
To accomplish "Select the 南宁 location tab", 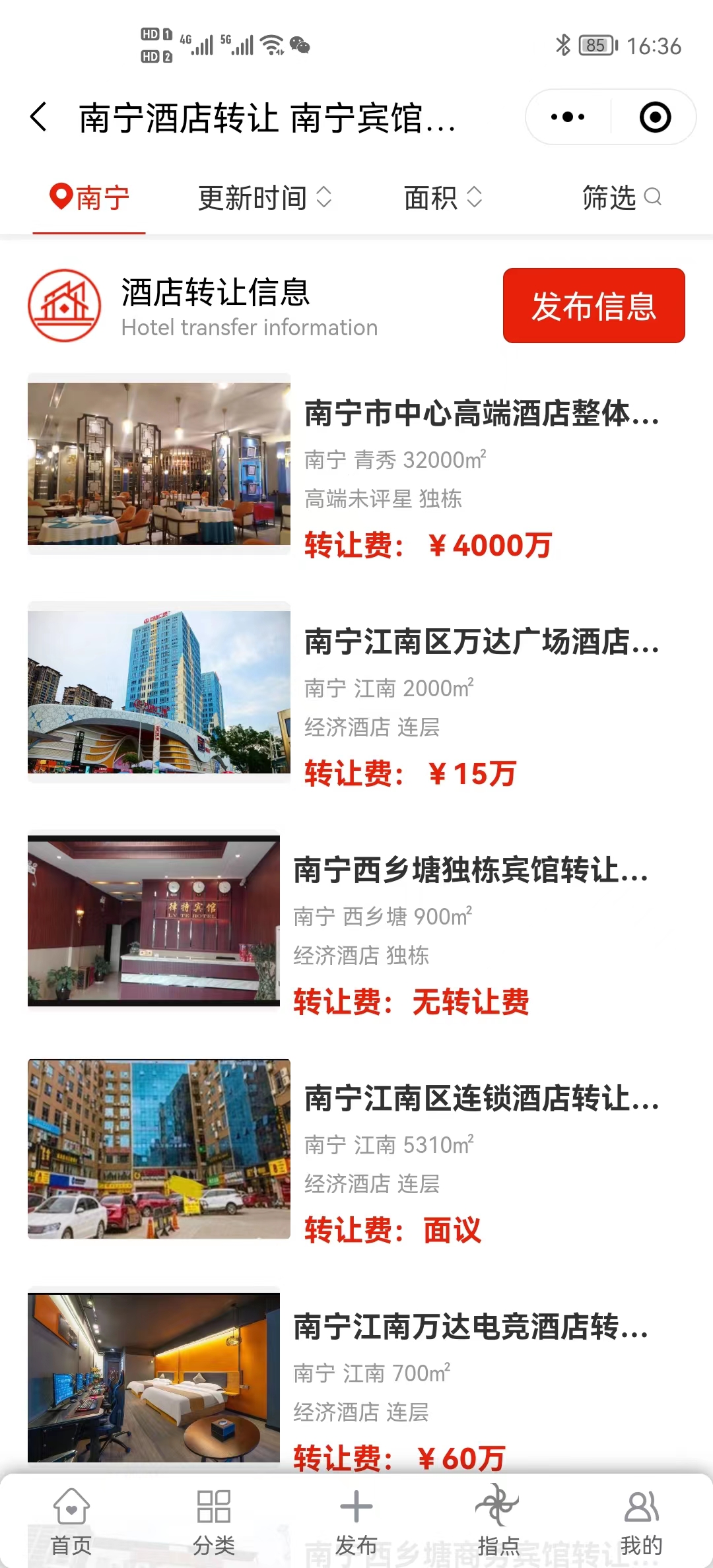I will tap(89, 198).
